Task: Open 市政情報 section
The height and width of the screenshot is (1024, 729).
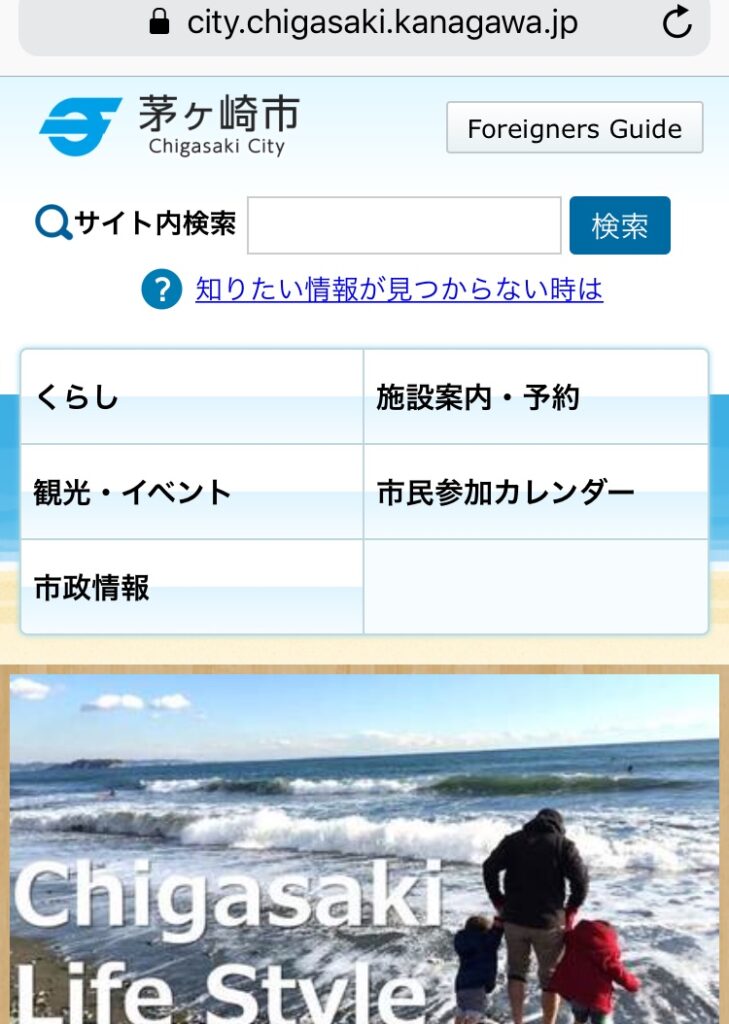Action: click(x=192, y=588)
